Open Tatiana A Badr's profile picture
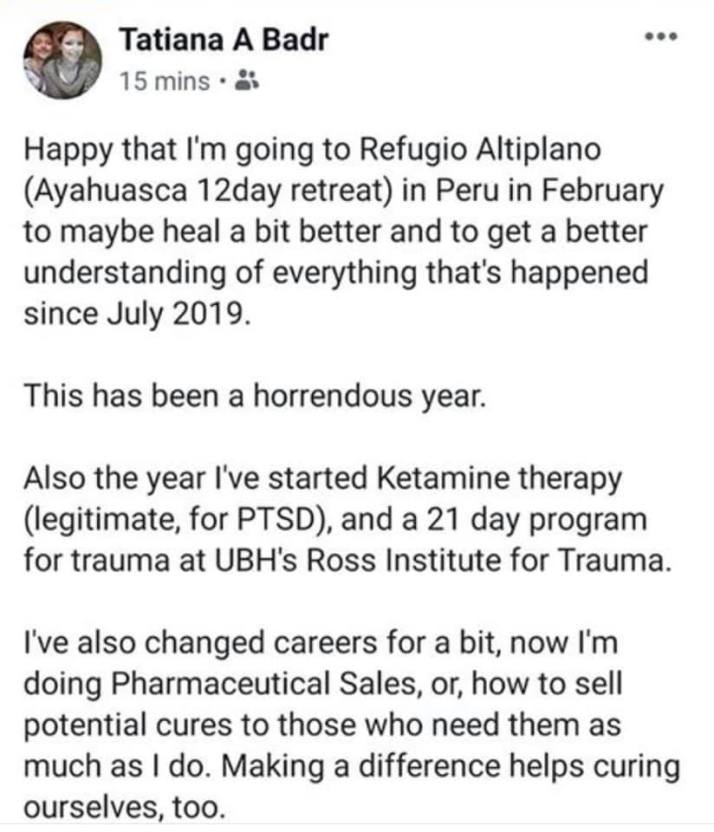This screenshot has width=714, height=832. [x=63, y=61]
